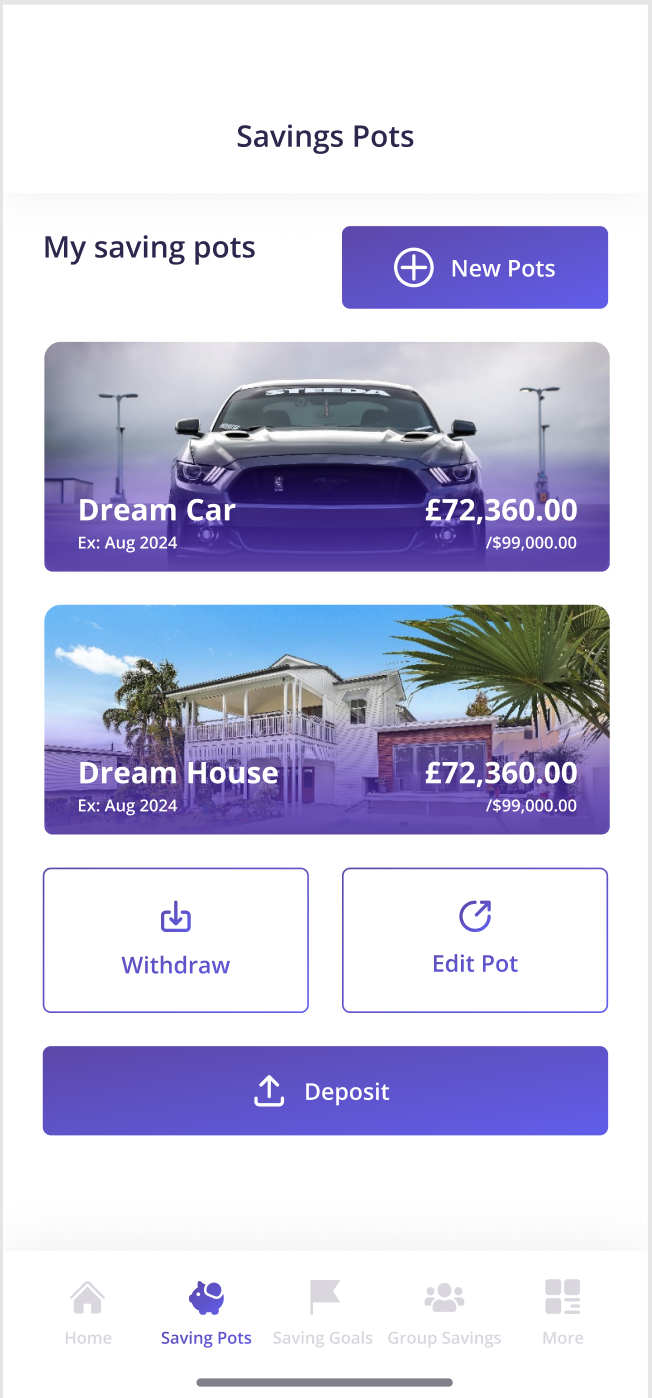The height and width of the screenshot is (1398, 652).
Task: Select the Edit Pot button
Action: pyautogui.click(x=474, y=940)
